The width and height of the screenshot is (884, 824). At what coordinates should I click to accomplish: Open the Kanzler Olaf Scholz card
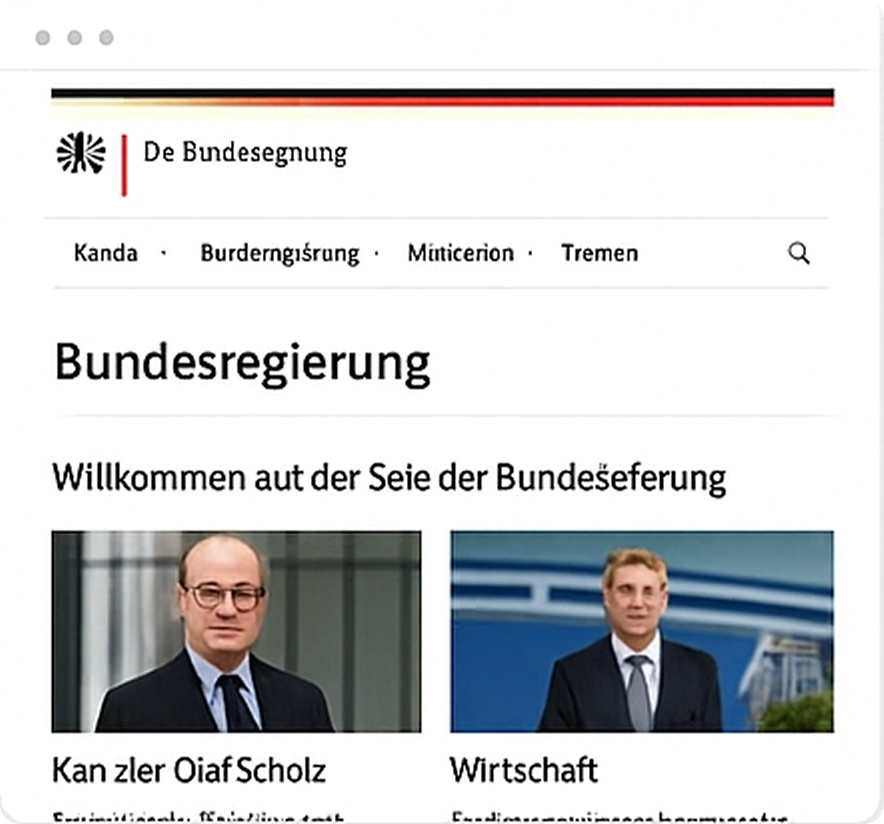[x=236, y=632]
